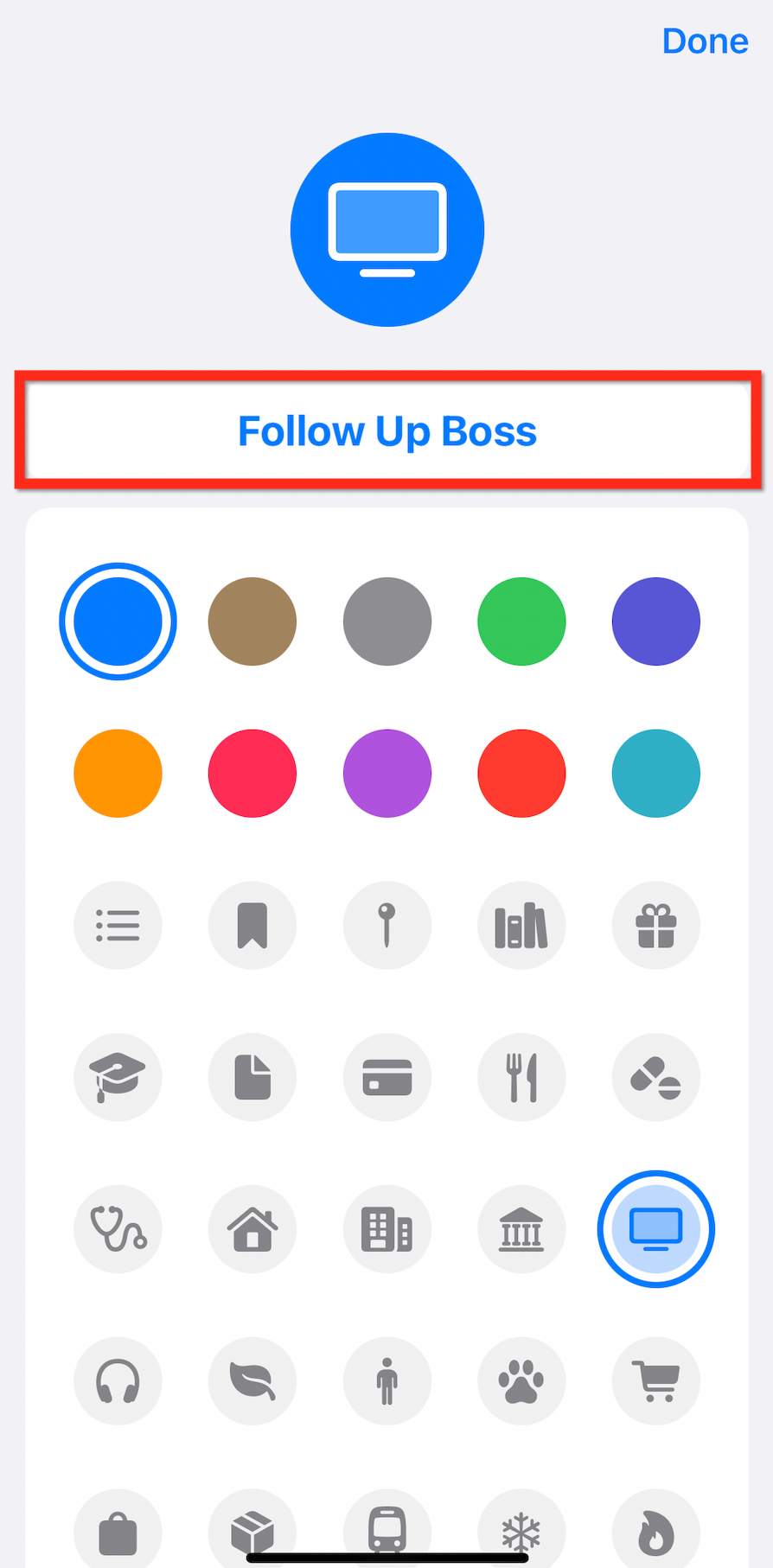Choose the headphones icon

pos(118,1380)
